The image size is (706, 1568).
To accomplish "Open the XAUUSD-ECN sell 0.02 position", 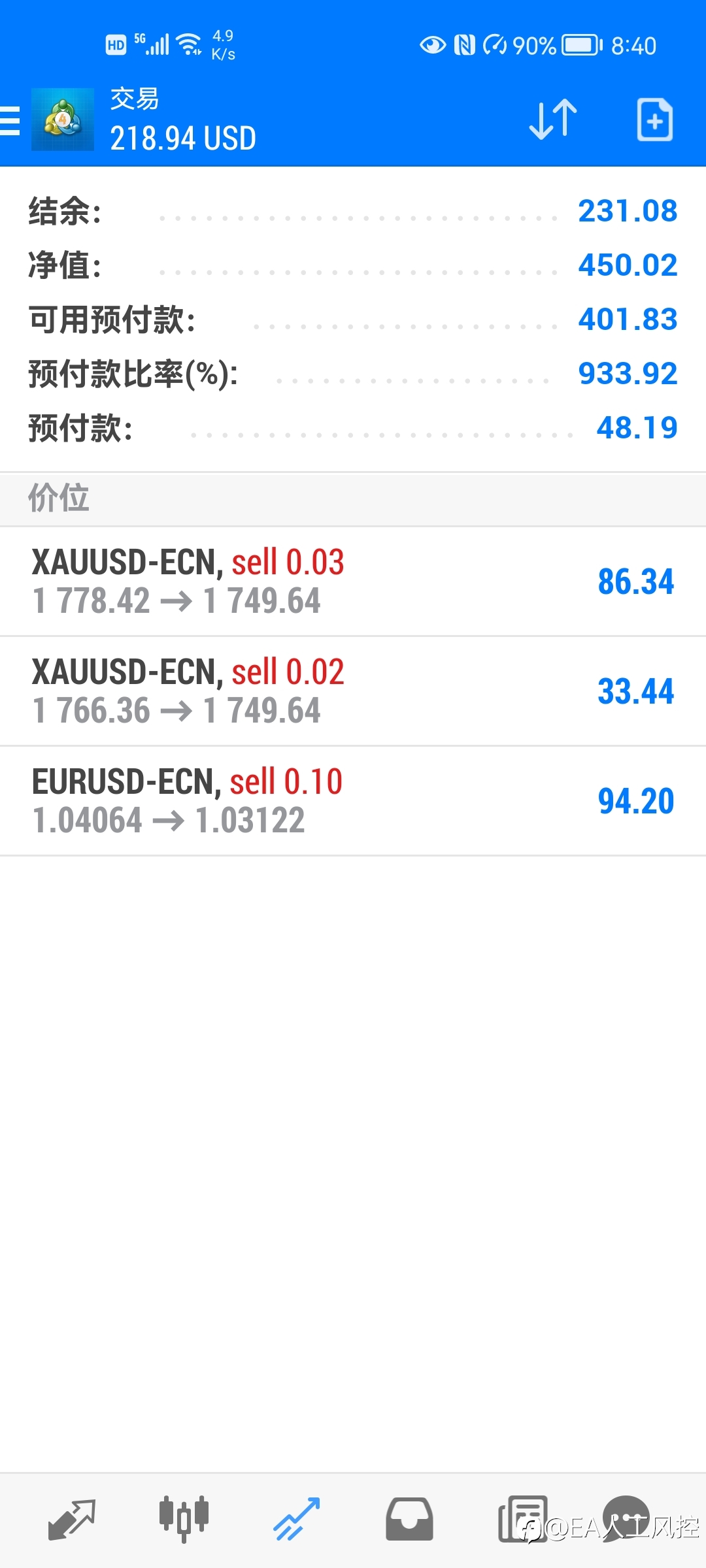I will 353,691.
